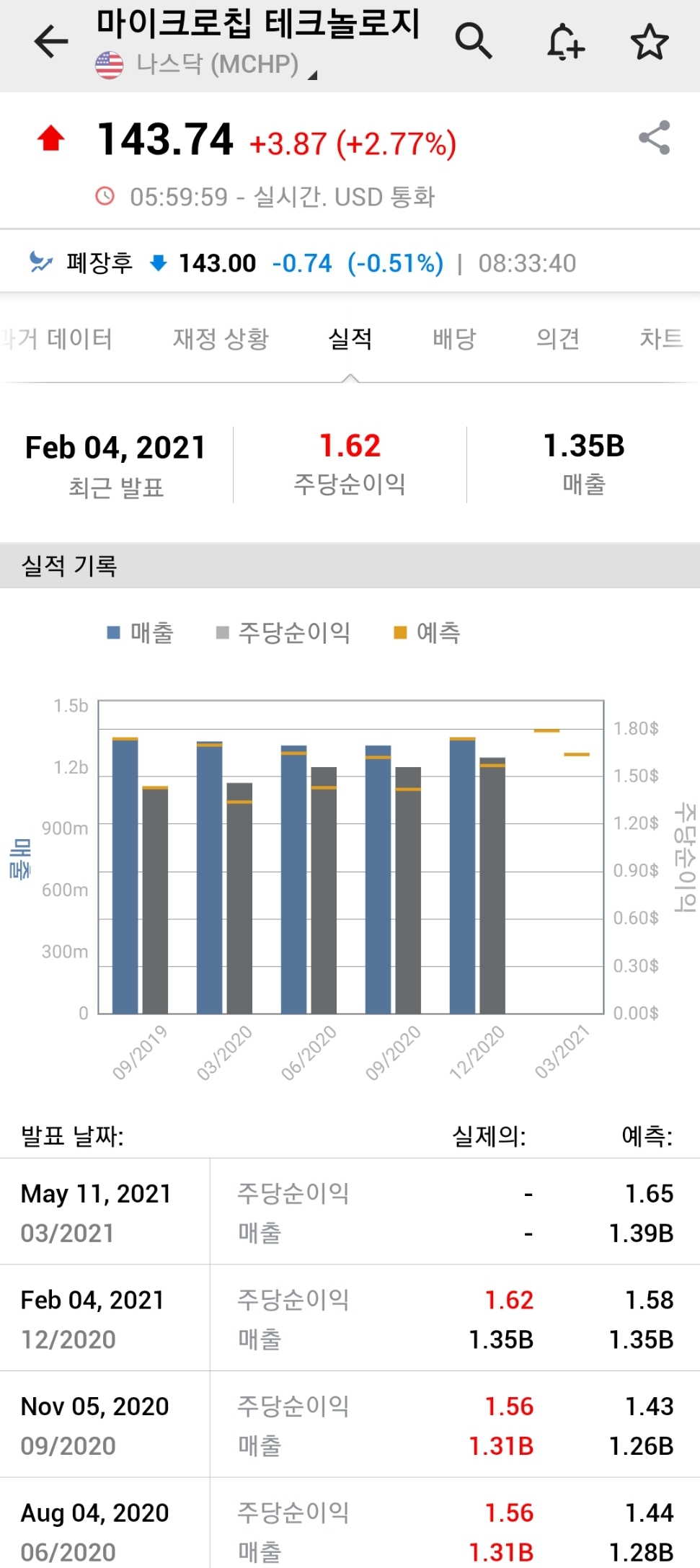Switch to the 과거 데이터 tab
Screen dimensions: 700x1568
[x=56, y=338]
